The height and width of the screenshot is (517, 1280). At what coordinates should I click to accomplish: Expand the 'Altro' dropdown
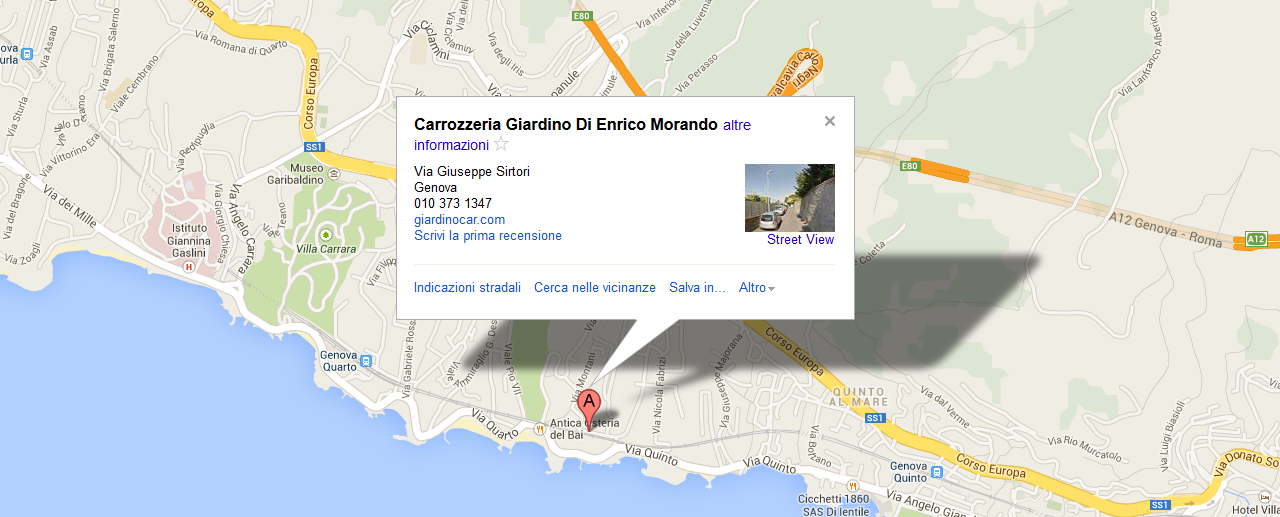click(x=756, y=288)
